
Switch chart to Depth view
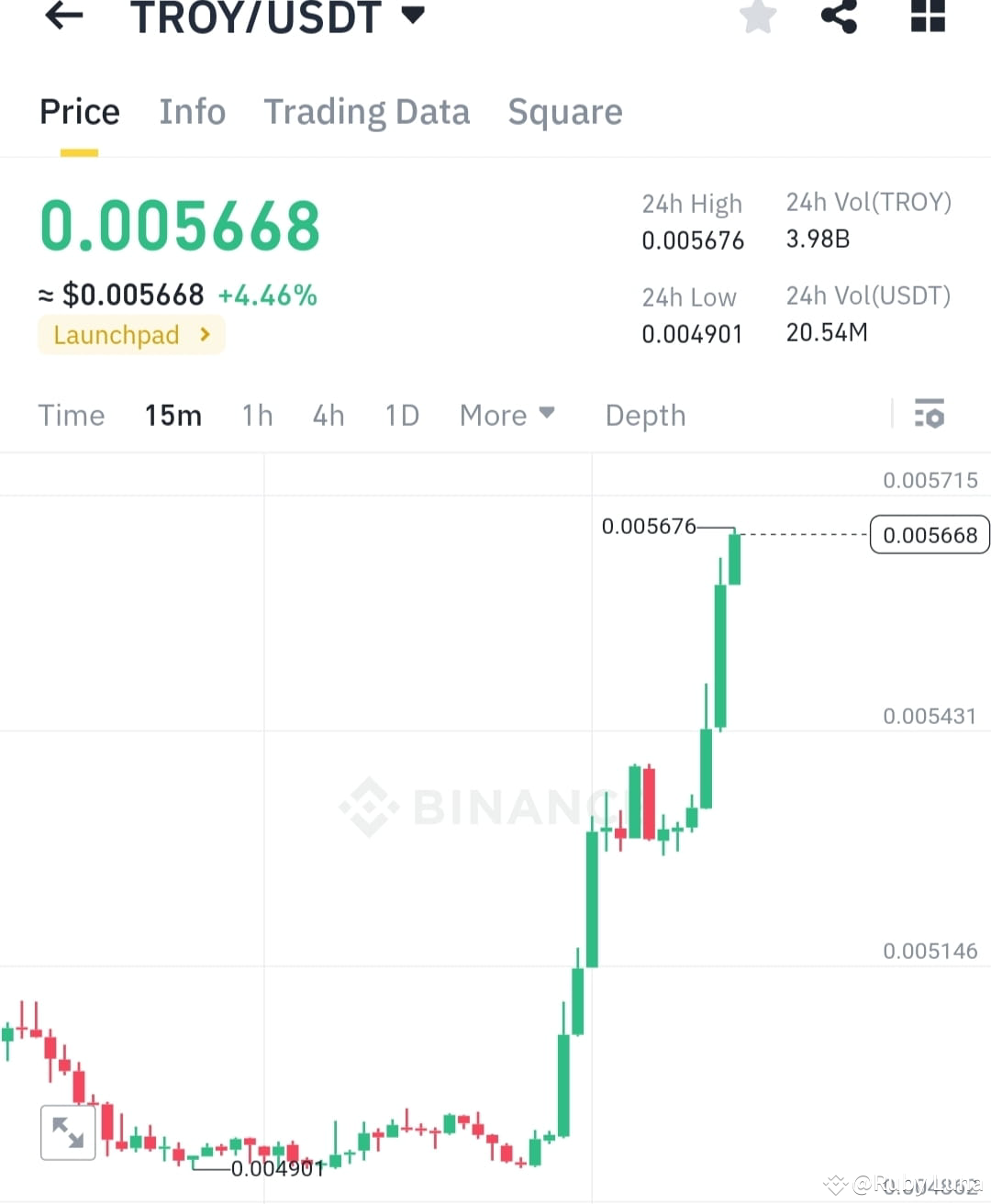(x=645, y=415)
